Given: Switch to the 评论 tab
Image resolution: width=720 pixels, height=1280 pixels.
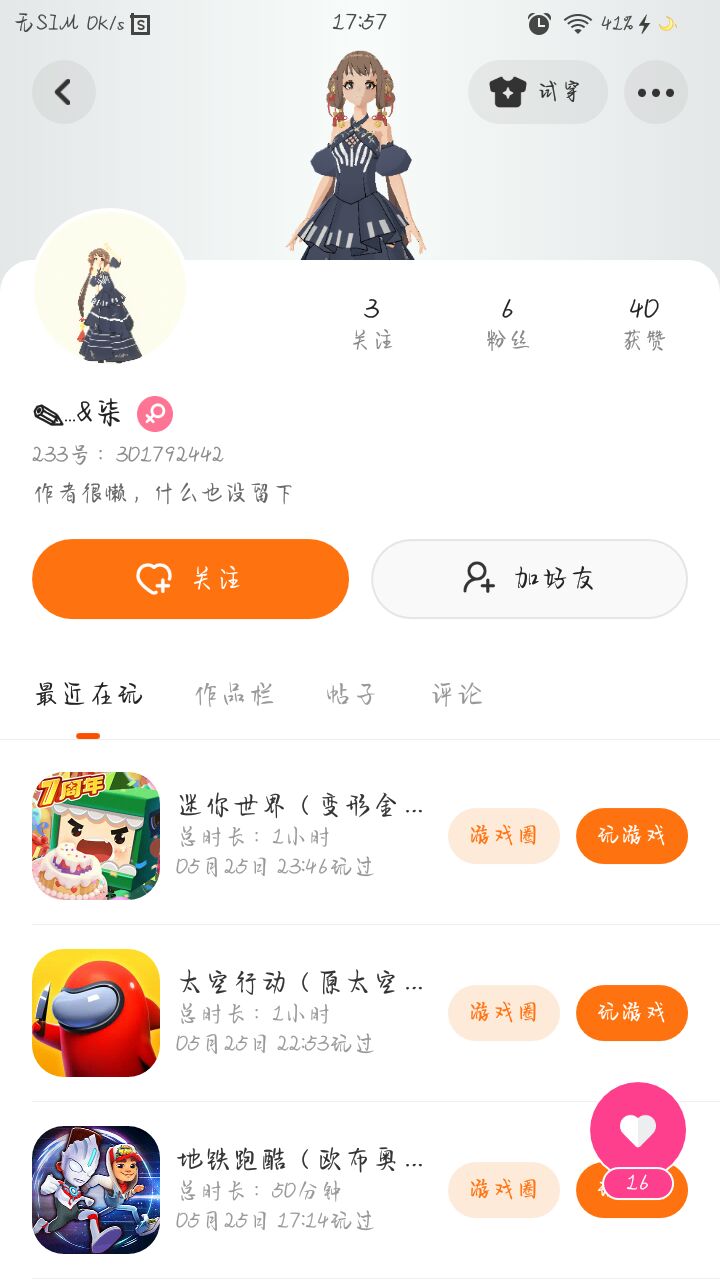Looking at the screenshot, I should [x=457, y=694].
